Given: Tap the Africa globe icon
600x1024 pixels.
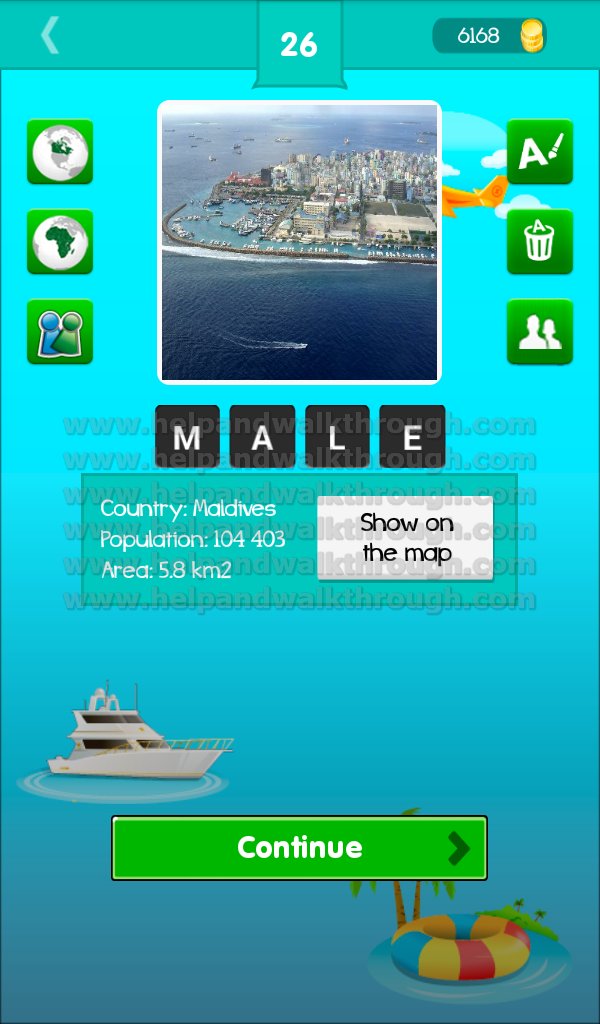Looking at the screenshot, I should [x=60, y=242].
